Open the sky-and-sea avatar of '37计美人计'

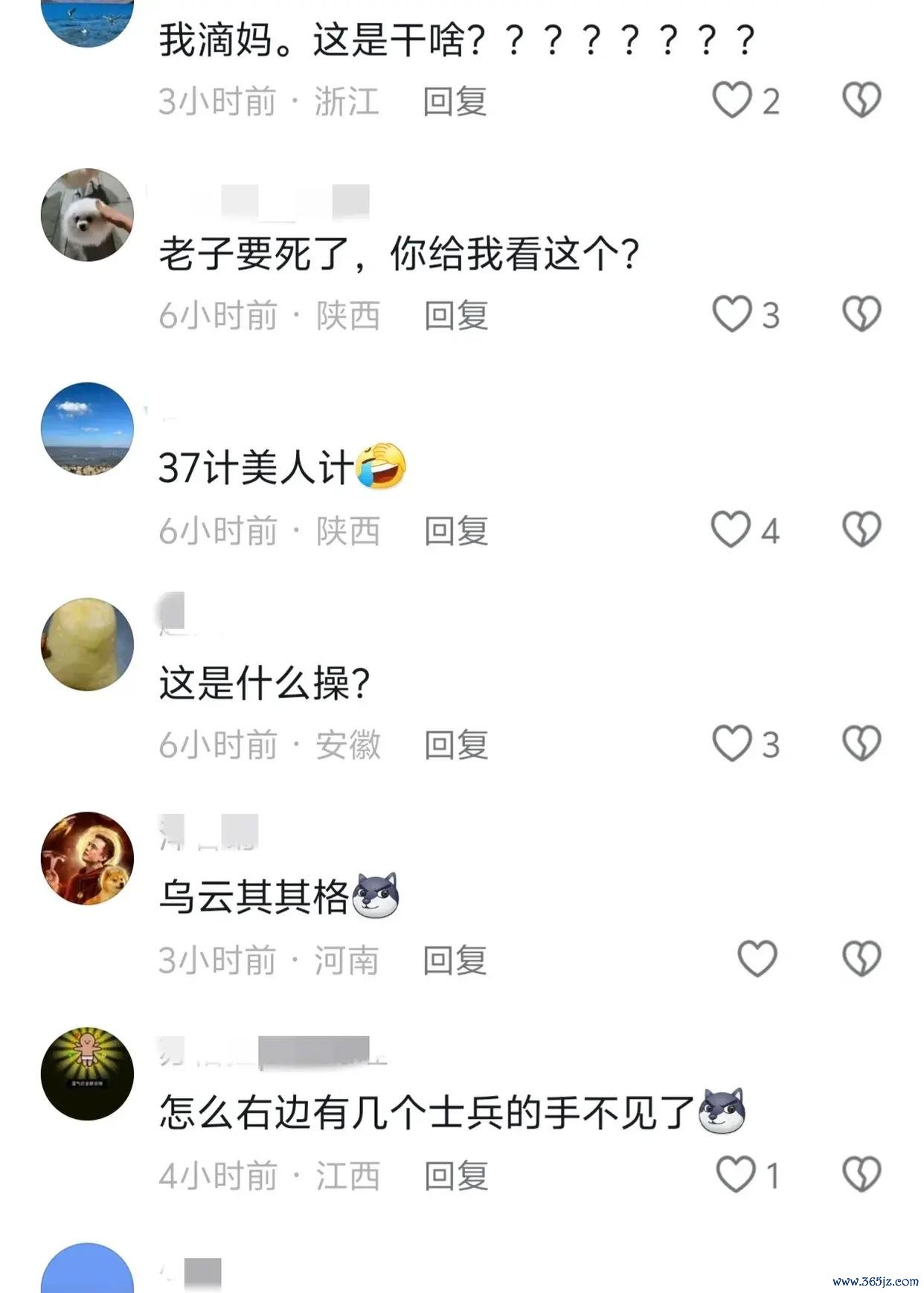pyautogui.click(x=87, y=429)
